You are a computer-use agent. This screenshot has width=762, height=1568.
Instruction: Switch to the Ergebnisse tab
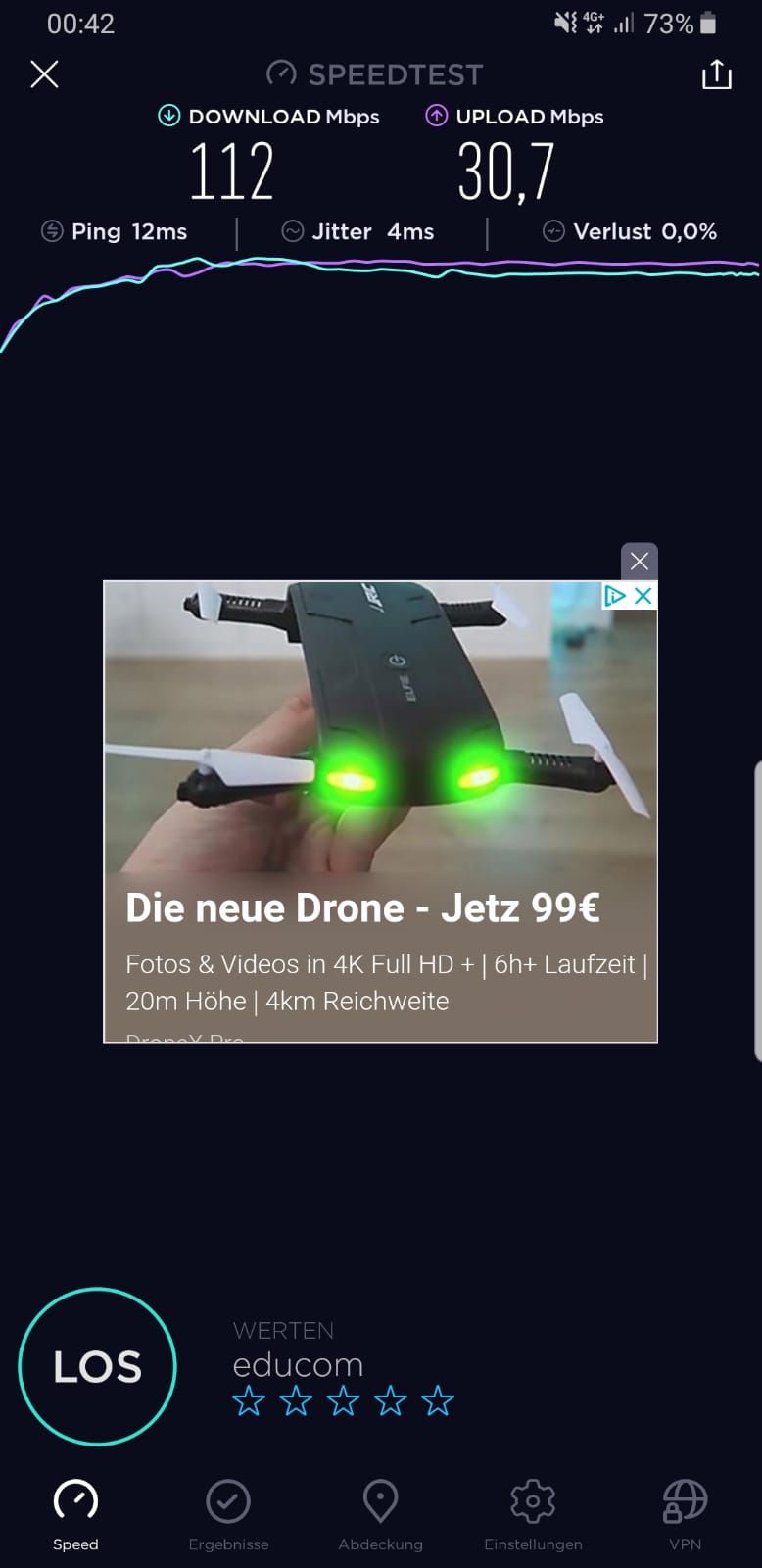(x=228, y=1514)
